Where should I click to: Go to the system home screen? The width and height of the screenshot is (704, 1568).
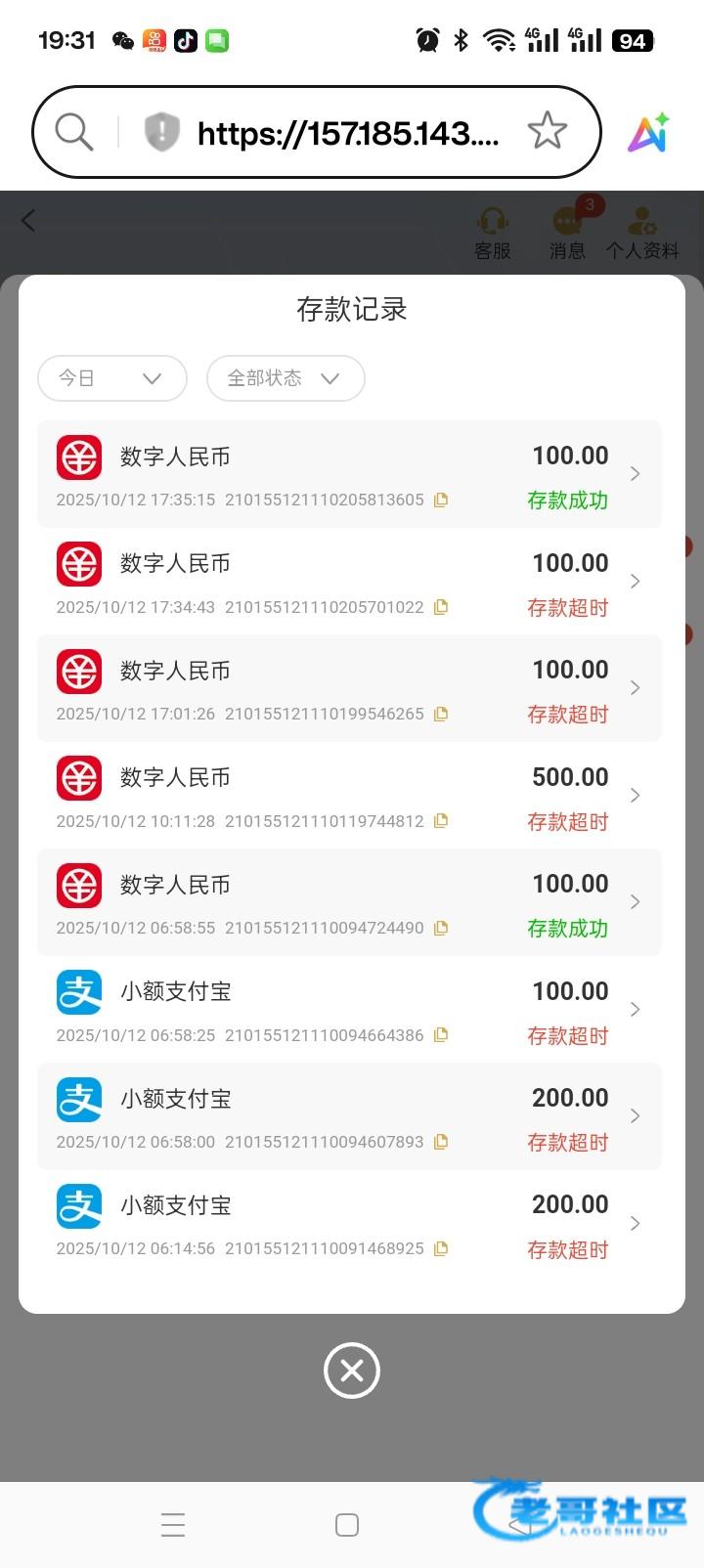coord(347,1525)
